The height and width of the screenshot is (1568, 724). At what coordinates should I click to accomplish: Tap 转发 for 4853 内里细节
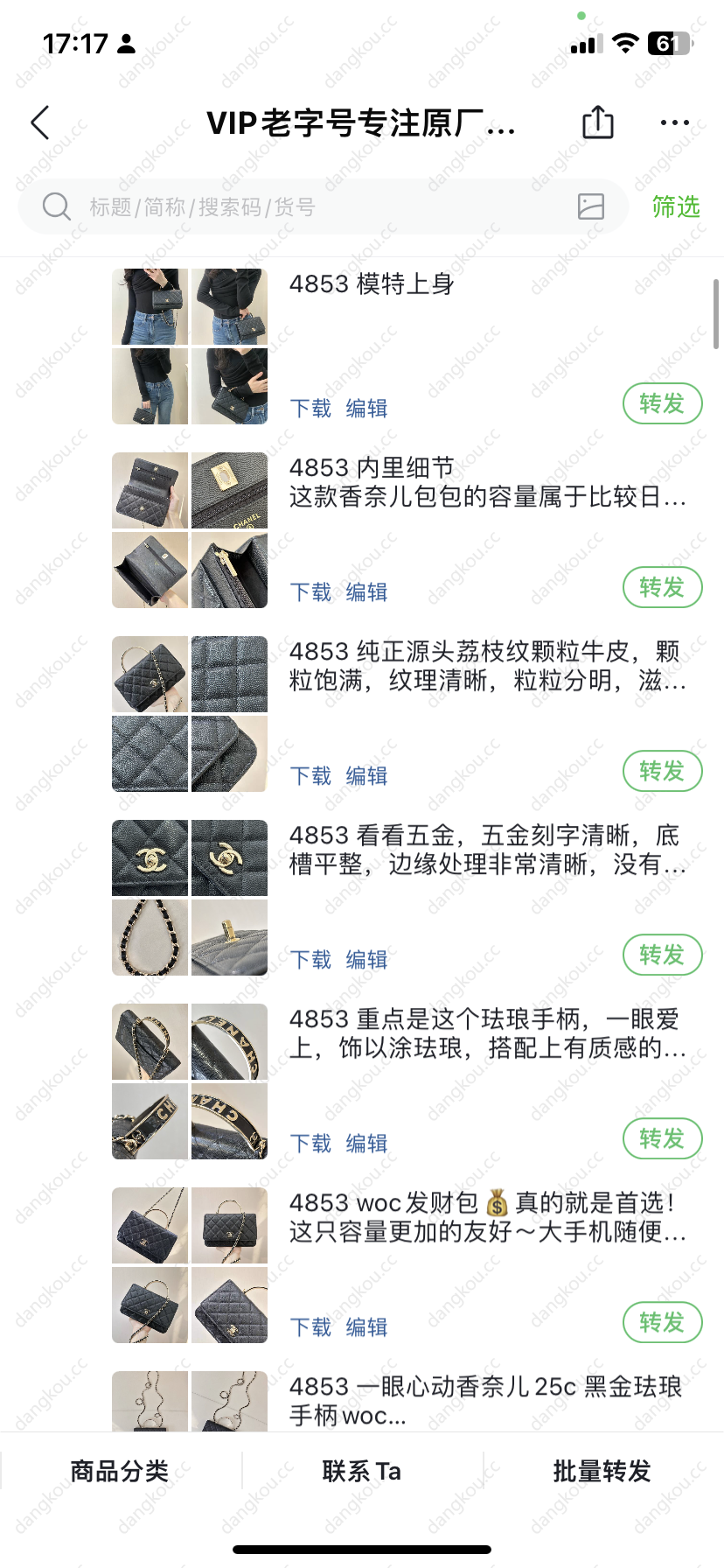click(x=662, y=587)
